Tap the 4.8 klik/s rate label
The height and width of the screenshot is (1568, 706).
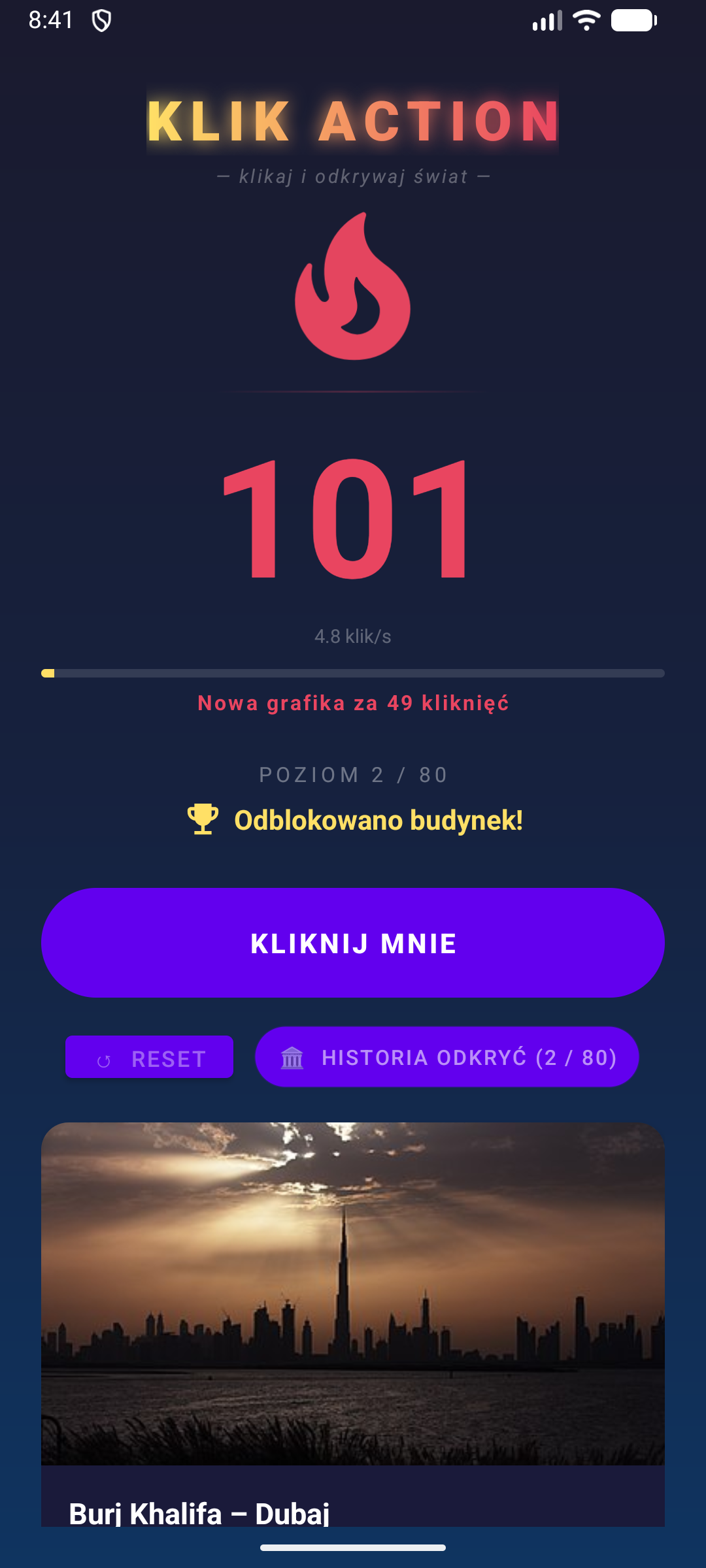353,637
